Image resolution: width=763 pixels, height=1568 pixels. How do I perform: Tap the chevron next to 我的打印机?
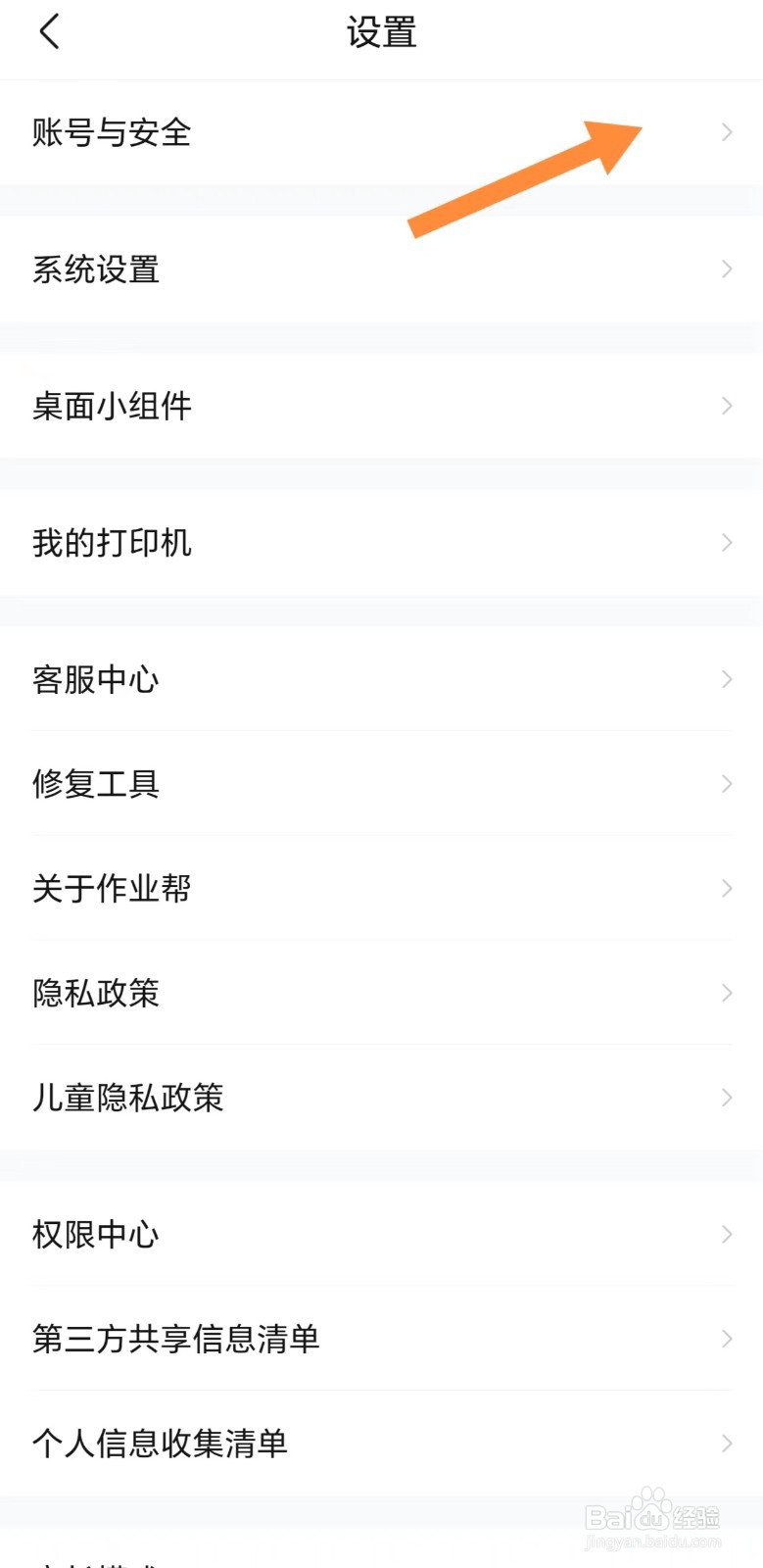tap(726, 542)
